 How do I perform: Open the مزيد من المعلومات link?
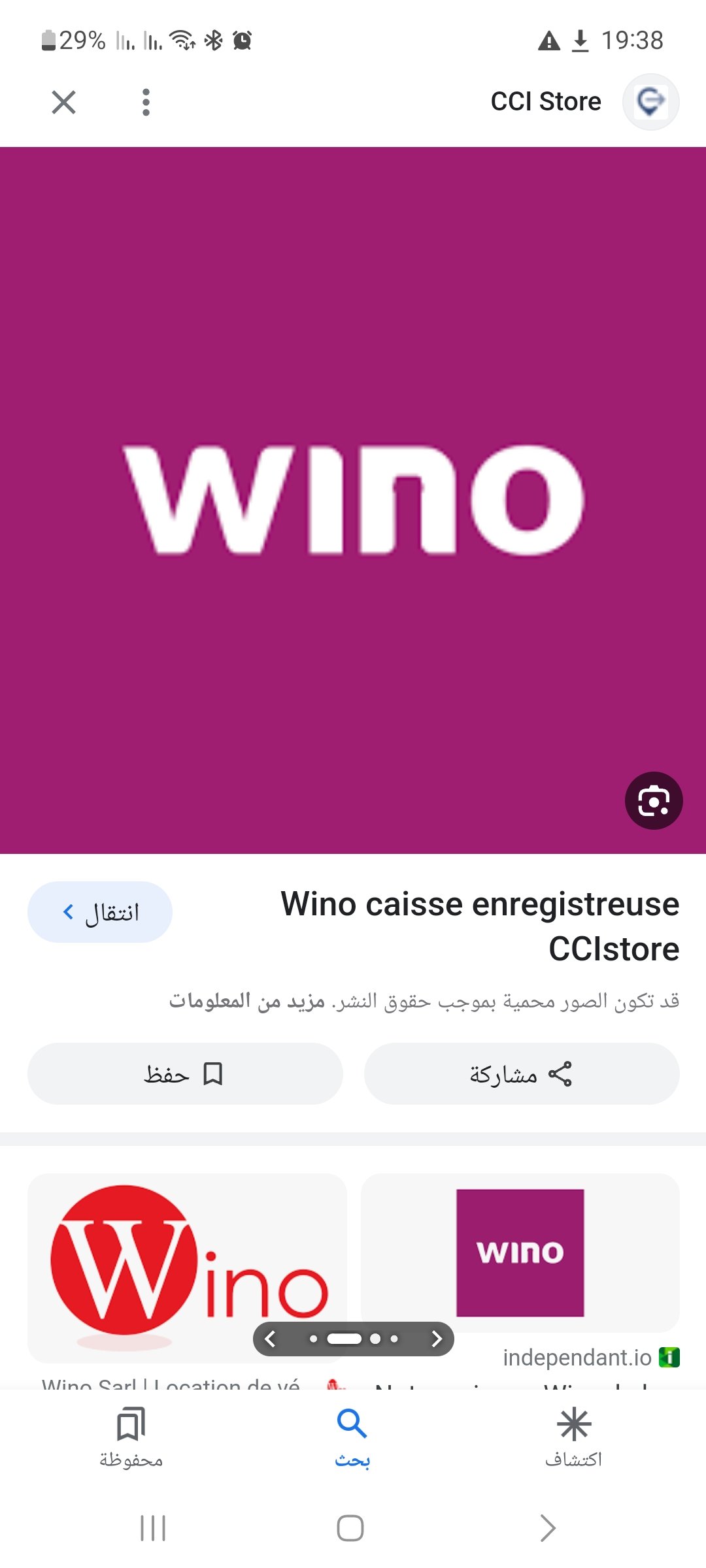coord(247,1001)
